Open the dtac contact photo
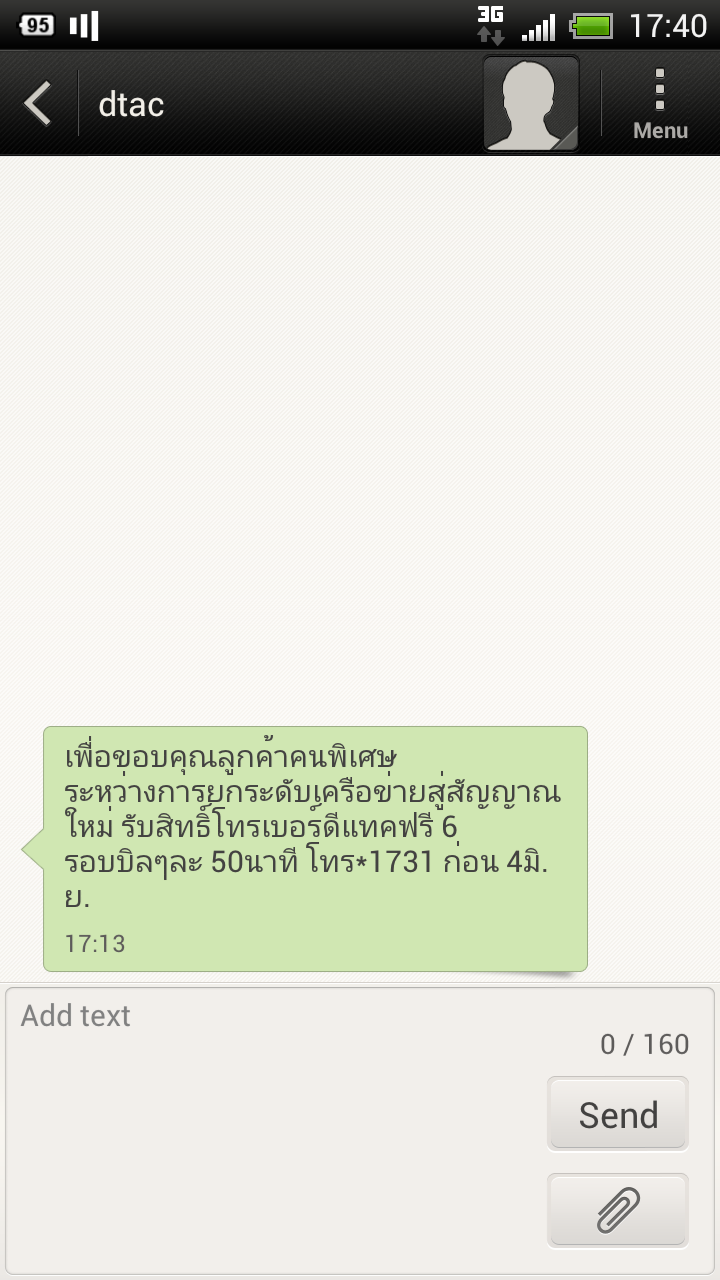 [531, 103]
